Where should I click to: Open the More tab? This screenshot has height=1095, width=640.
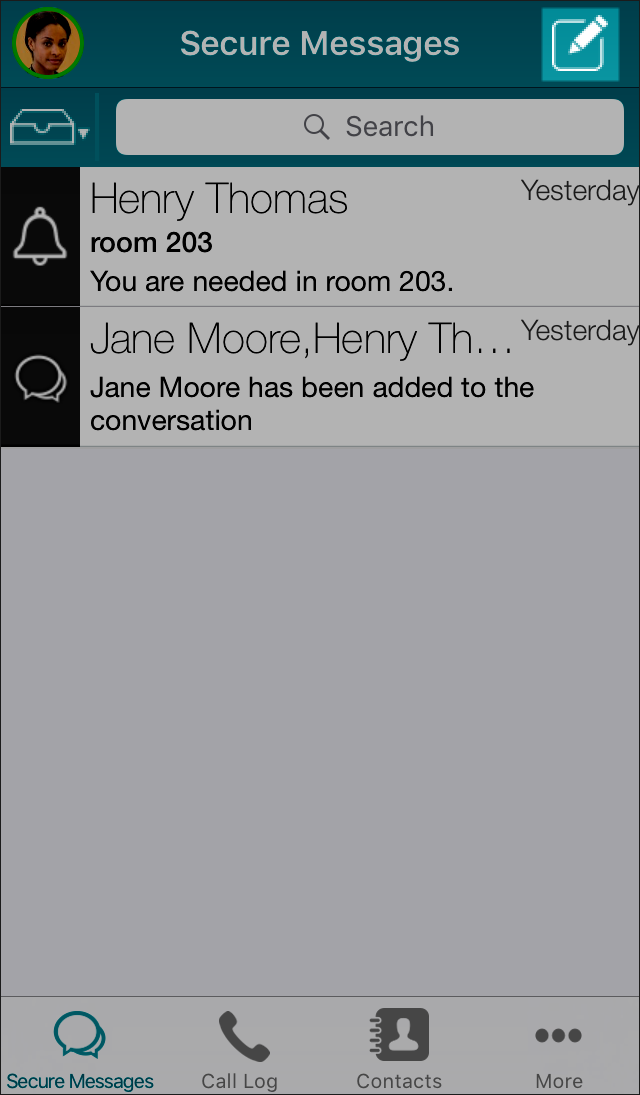(559, 1050)
